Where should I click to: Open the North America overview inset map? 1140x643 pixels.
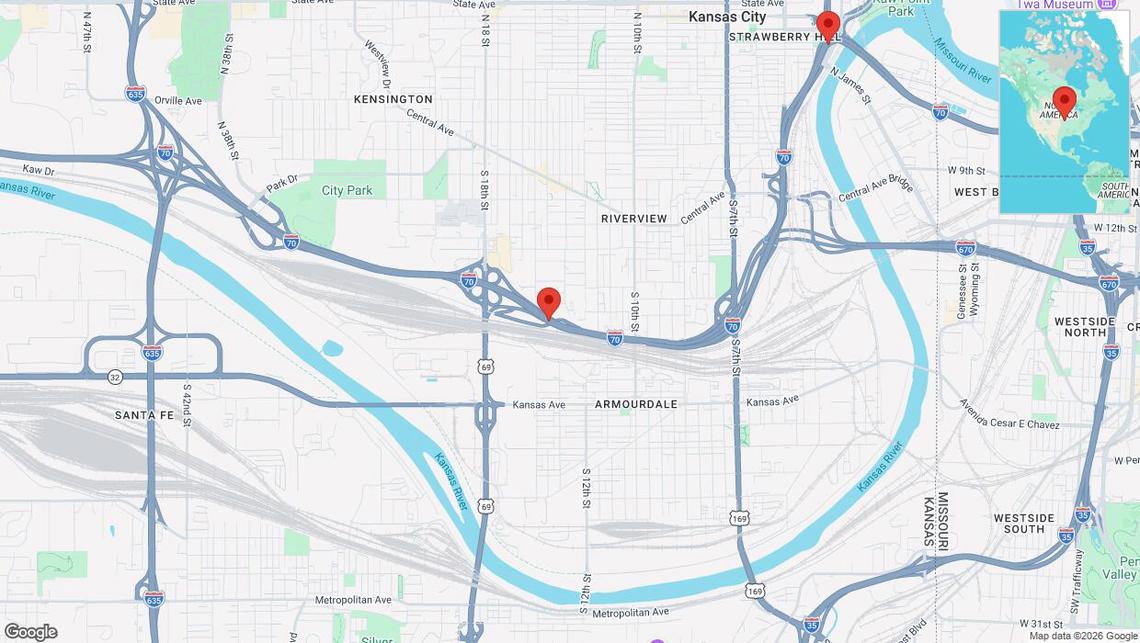pyautogui.click(x=1064, y=112)
